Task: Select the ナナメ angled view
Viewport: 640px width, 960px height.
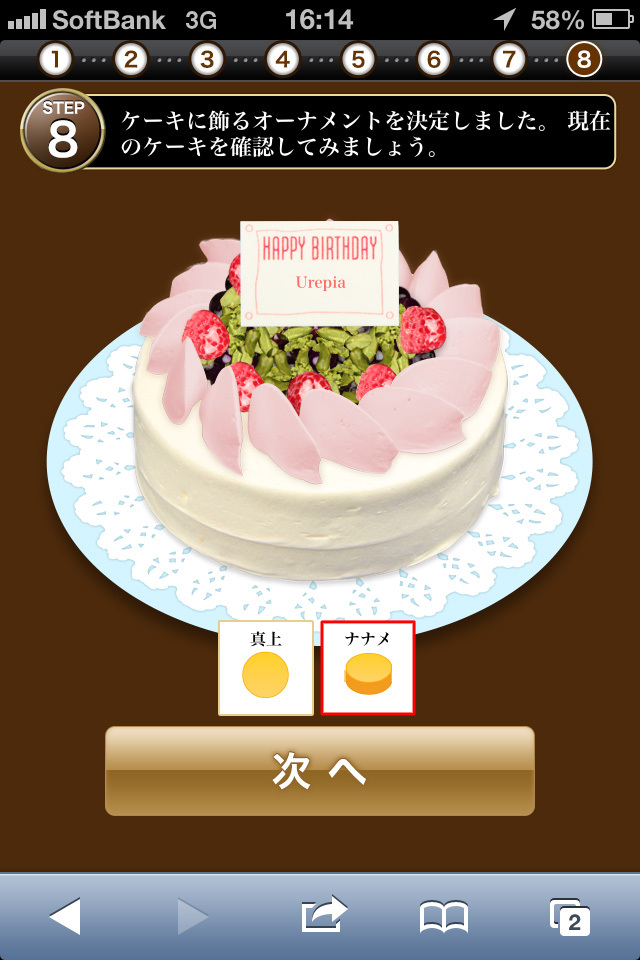Action: point(367,667)
